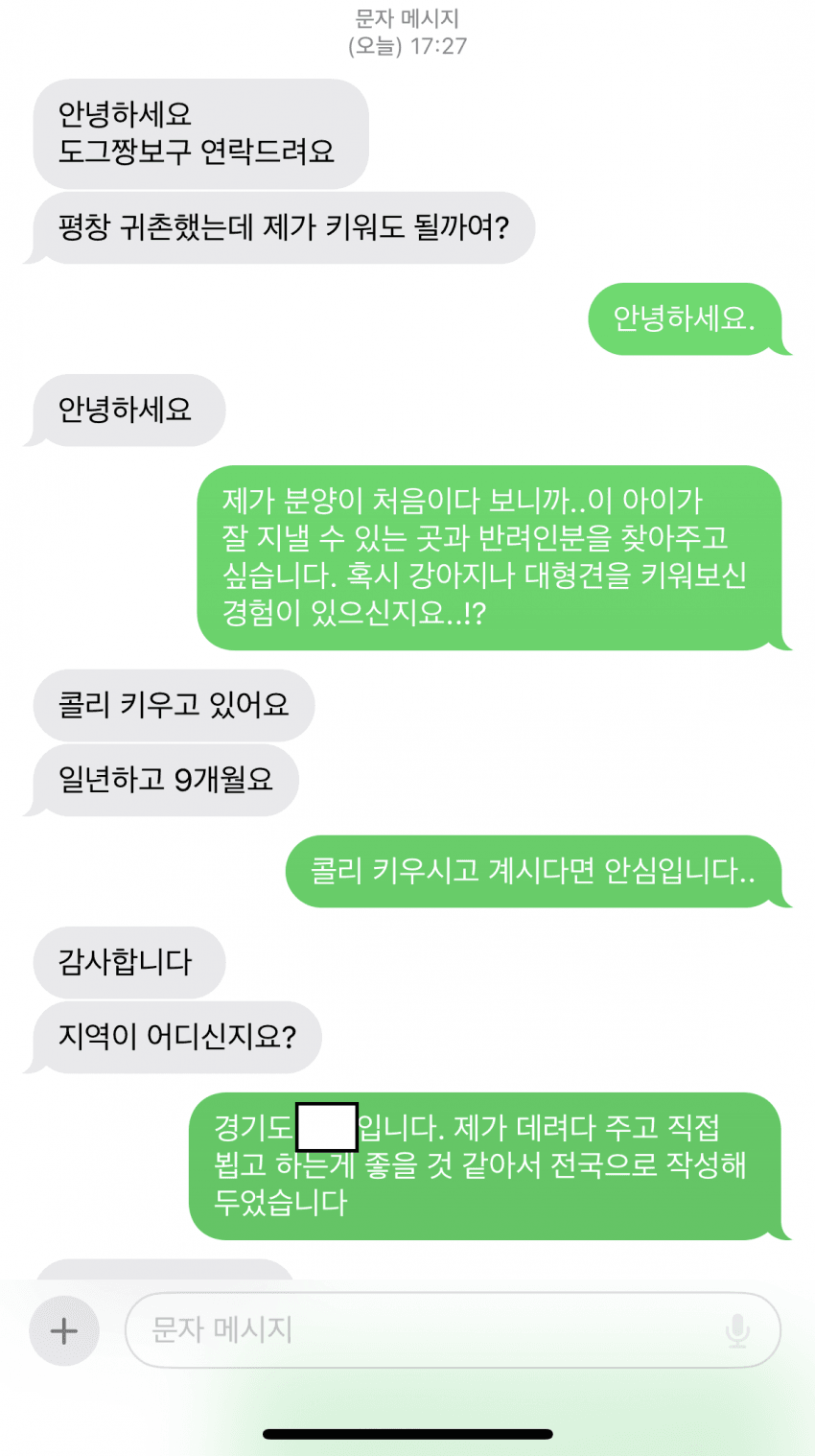Select the plus button beside the message field
The width and height of the screenshot is (815, 1456).
coord(63,1330)
